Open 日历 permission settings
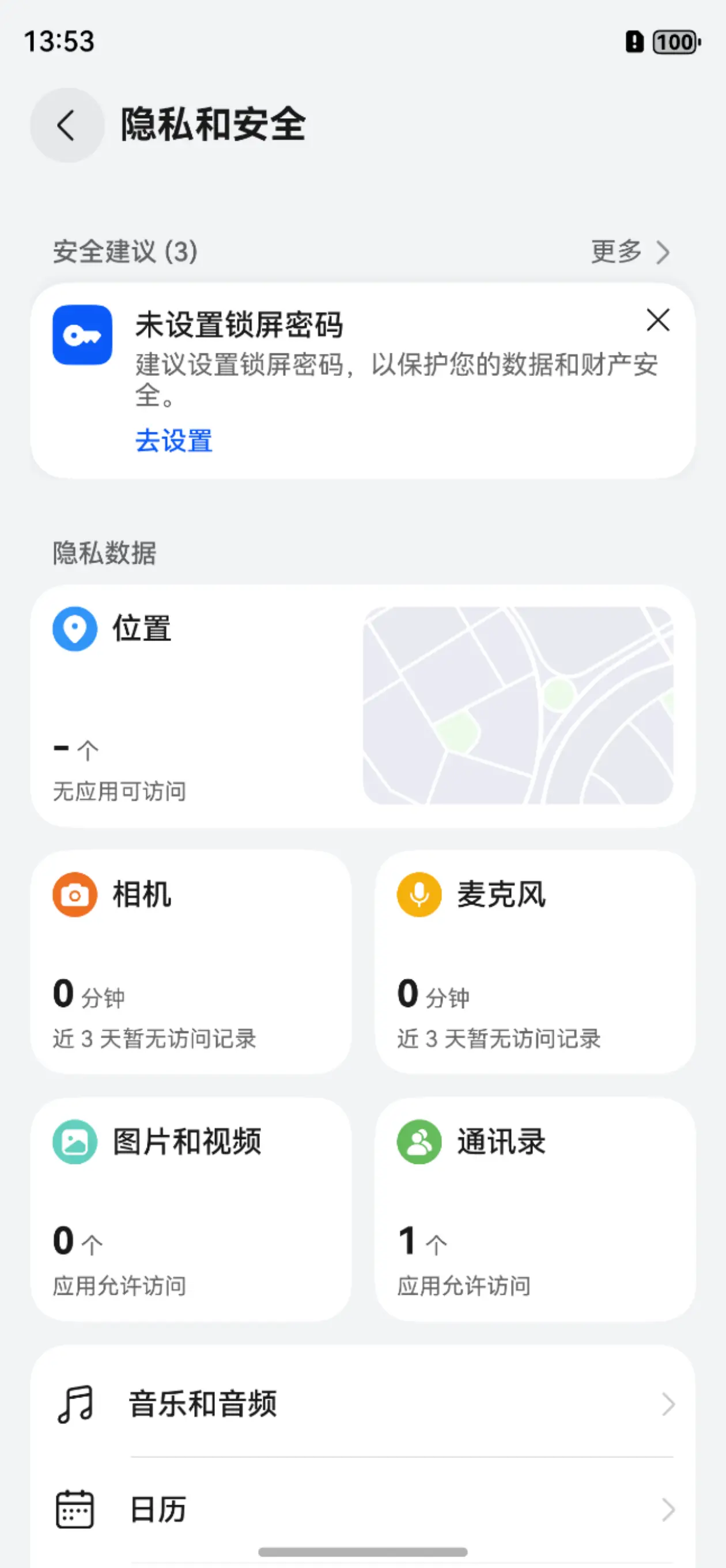 tap(362, 1510)
